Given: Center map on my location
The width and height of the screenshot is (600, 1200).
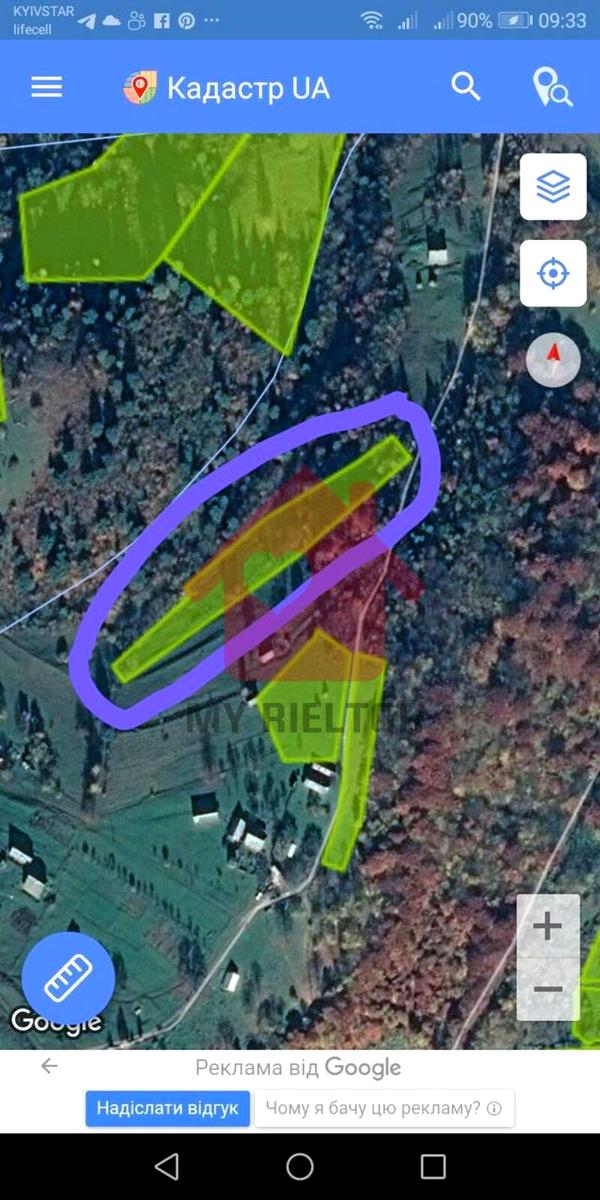Looking at the screenshot, I should 553,273.
